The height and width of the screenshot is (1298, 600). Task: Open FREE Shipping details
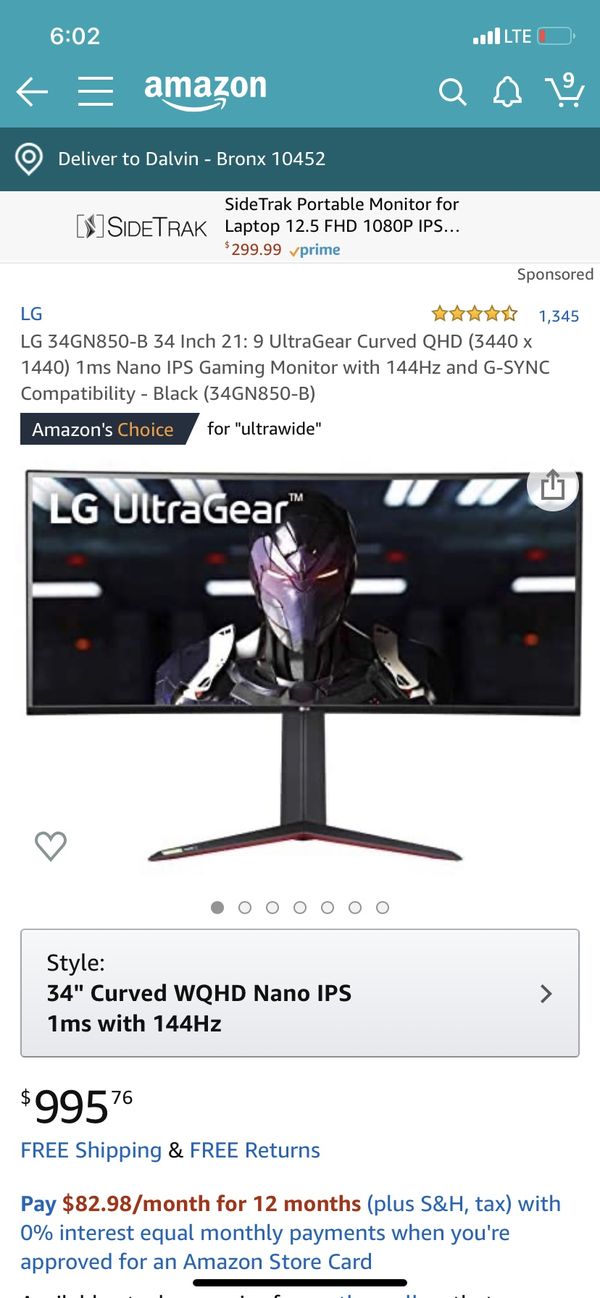point(91,1150)
